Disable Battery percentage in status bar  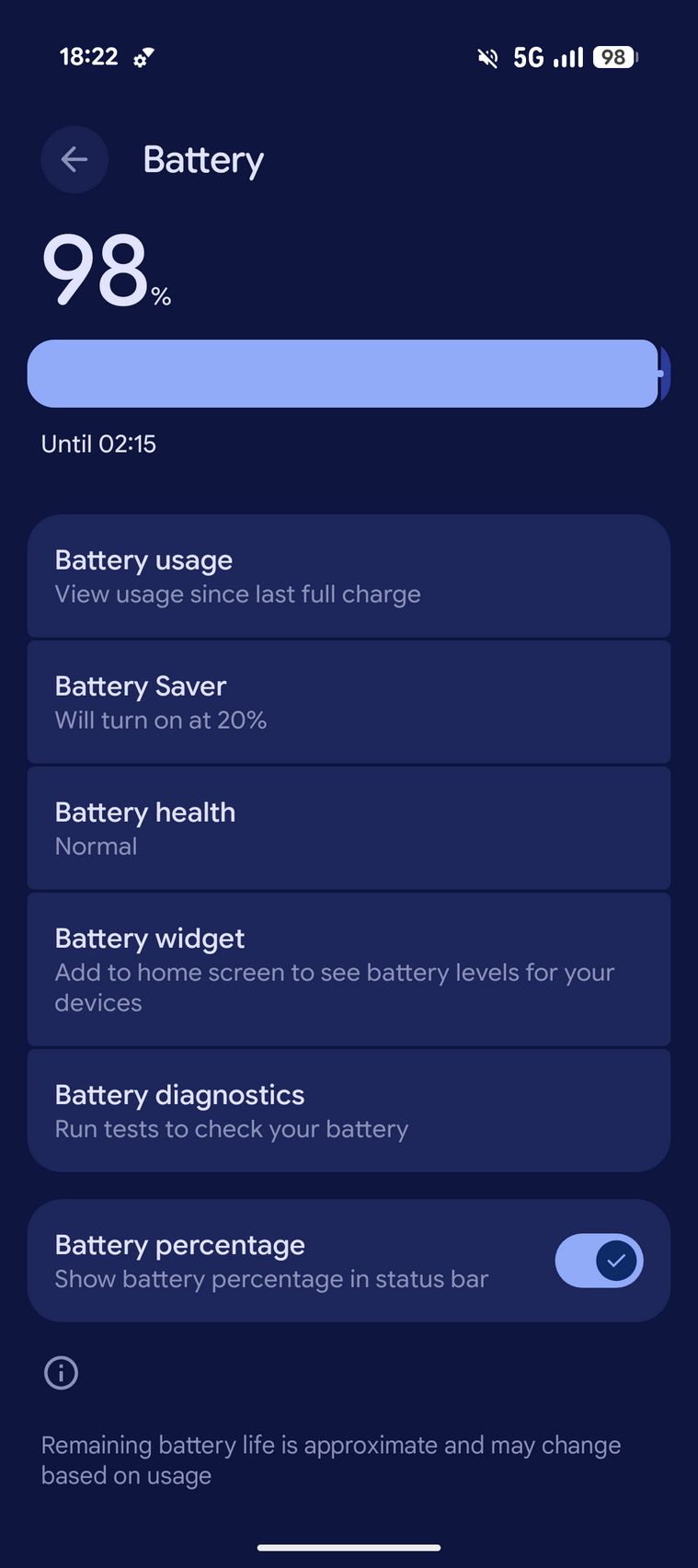point(599,1261)
